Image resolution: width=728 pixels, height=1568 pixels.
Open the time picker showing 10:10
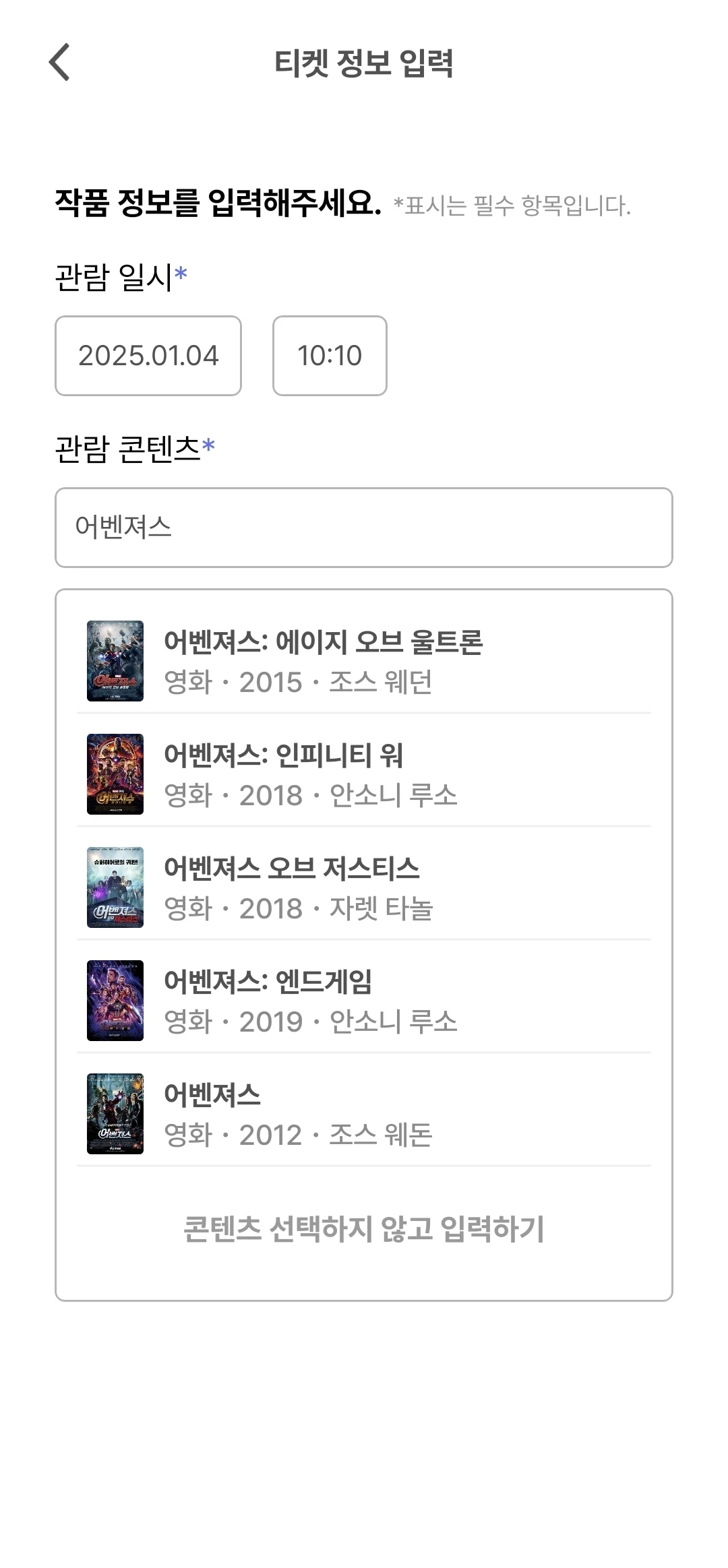(x=330, y=356)
